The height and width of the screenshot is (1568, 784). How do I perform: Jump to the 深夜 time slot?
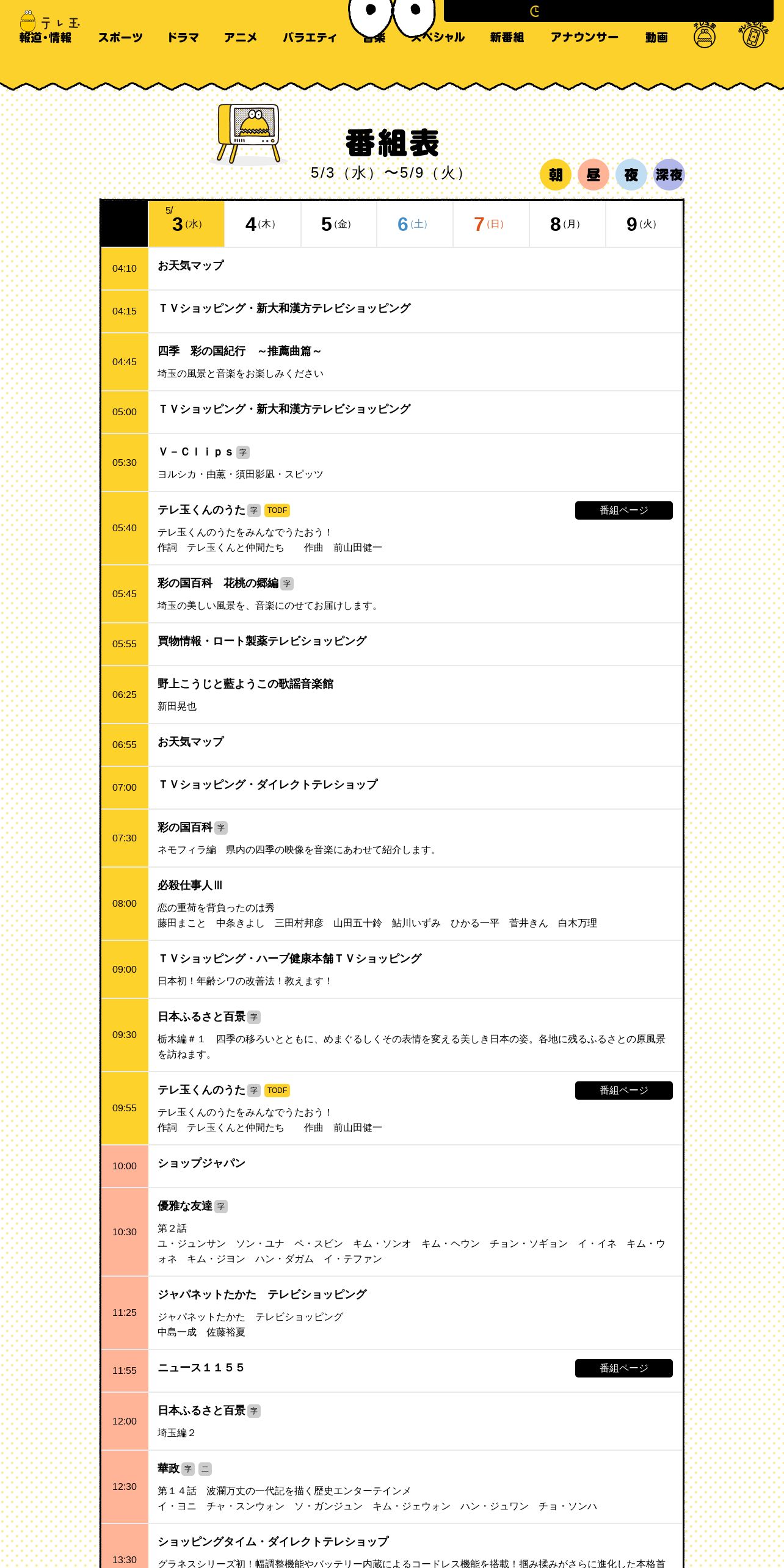pos(669,175)
